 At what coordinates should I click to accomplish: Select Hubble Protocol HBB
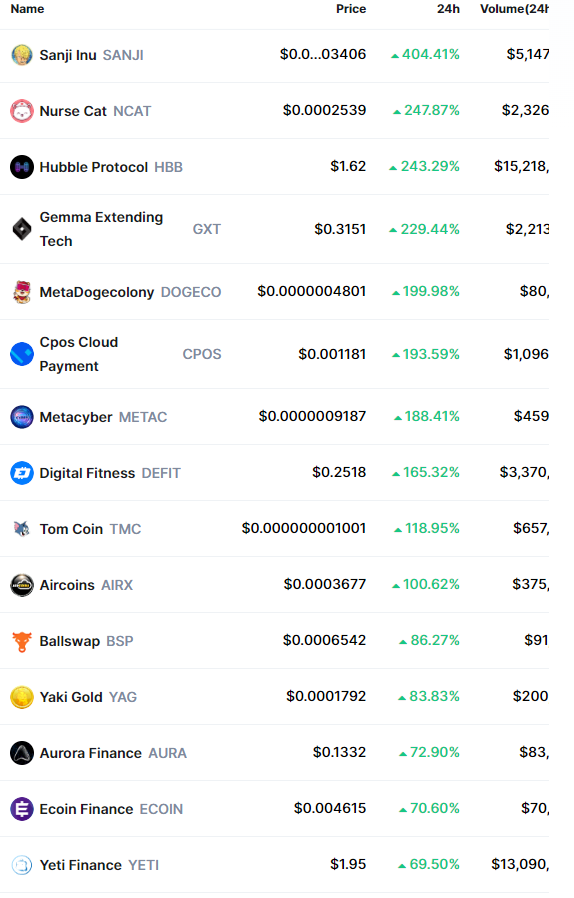[274, 167]
